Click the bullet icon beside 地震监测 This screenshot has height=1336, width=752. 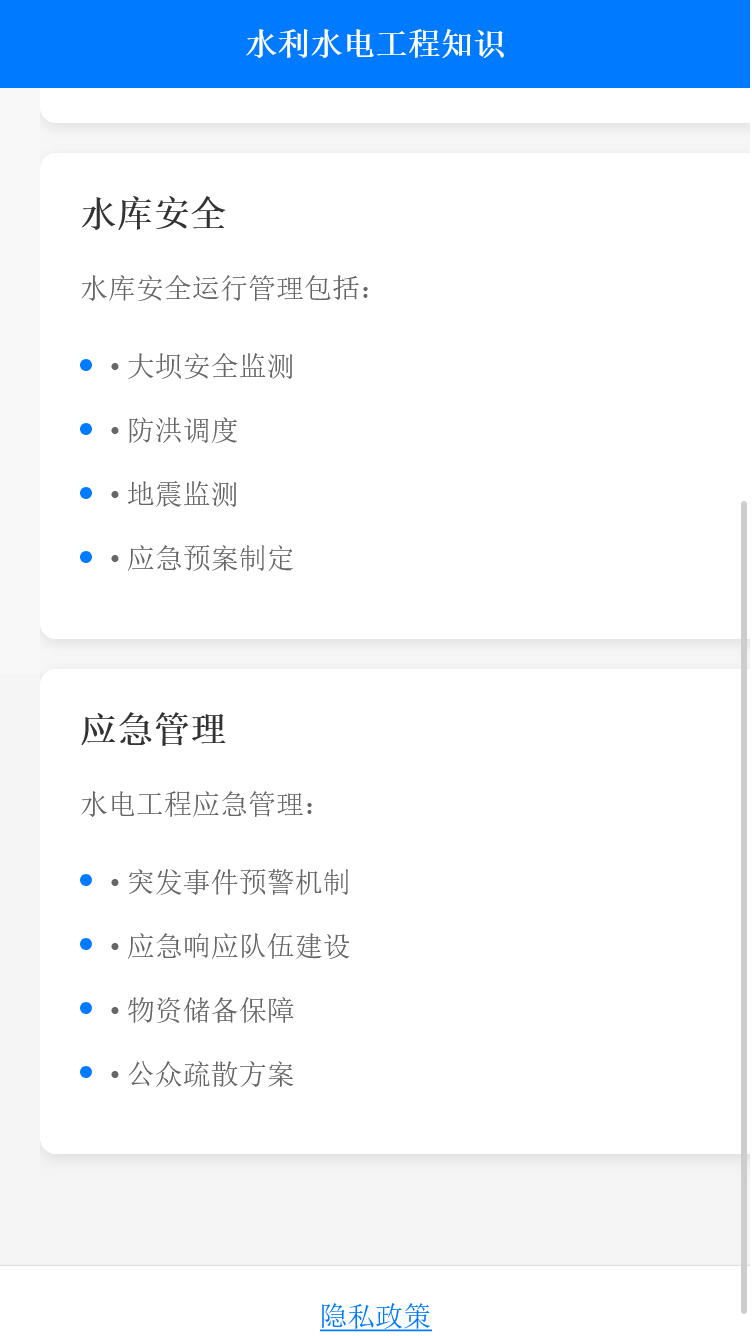[x=86, y=492]
